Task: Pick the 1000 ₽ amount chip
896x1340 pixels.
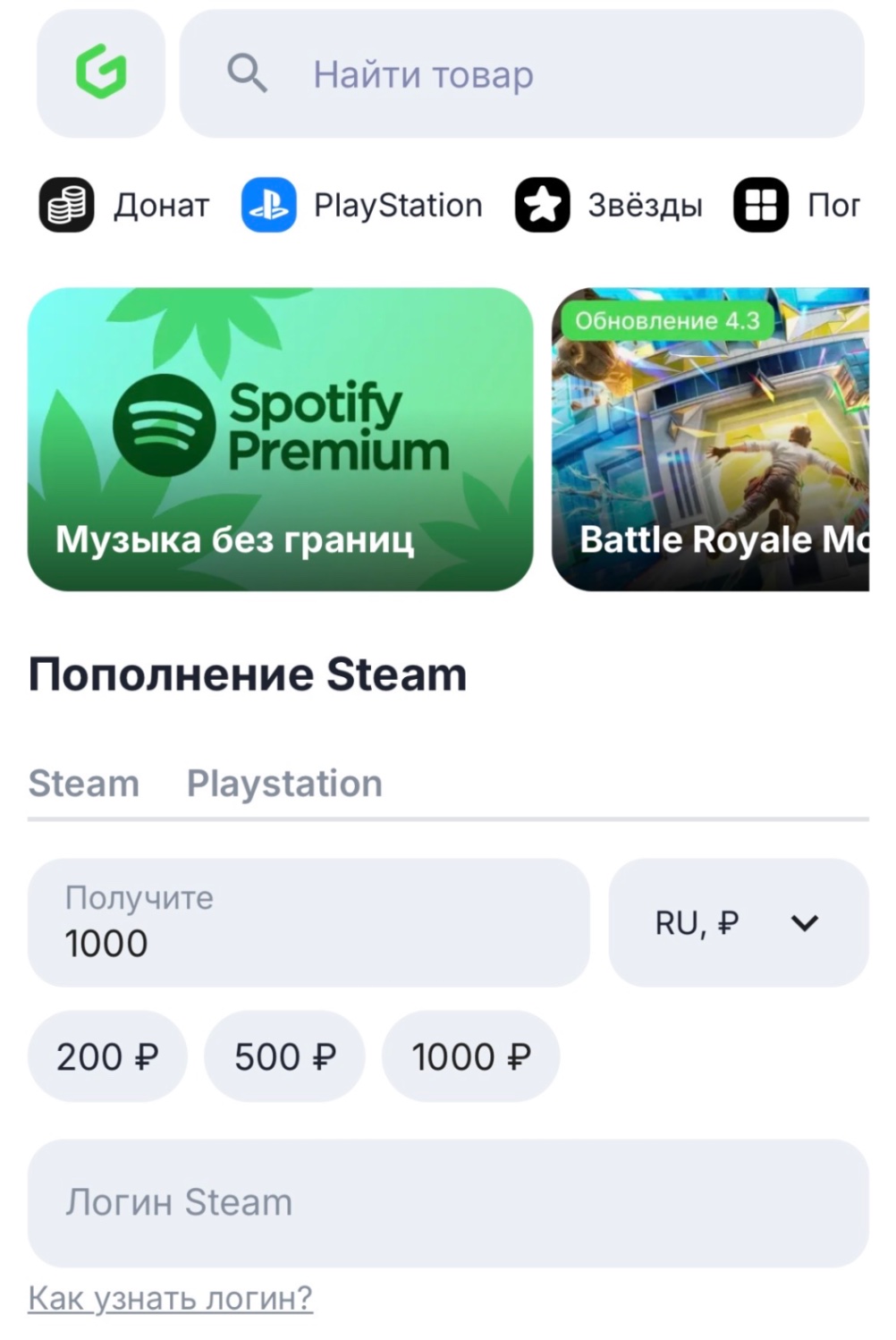Action: coord(470,1056)
